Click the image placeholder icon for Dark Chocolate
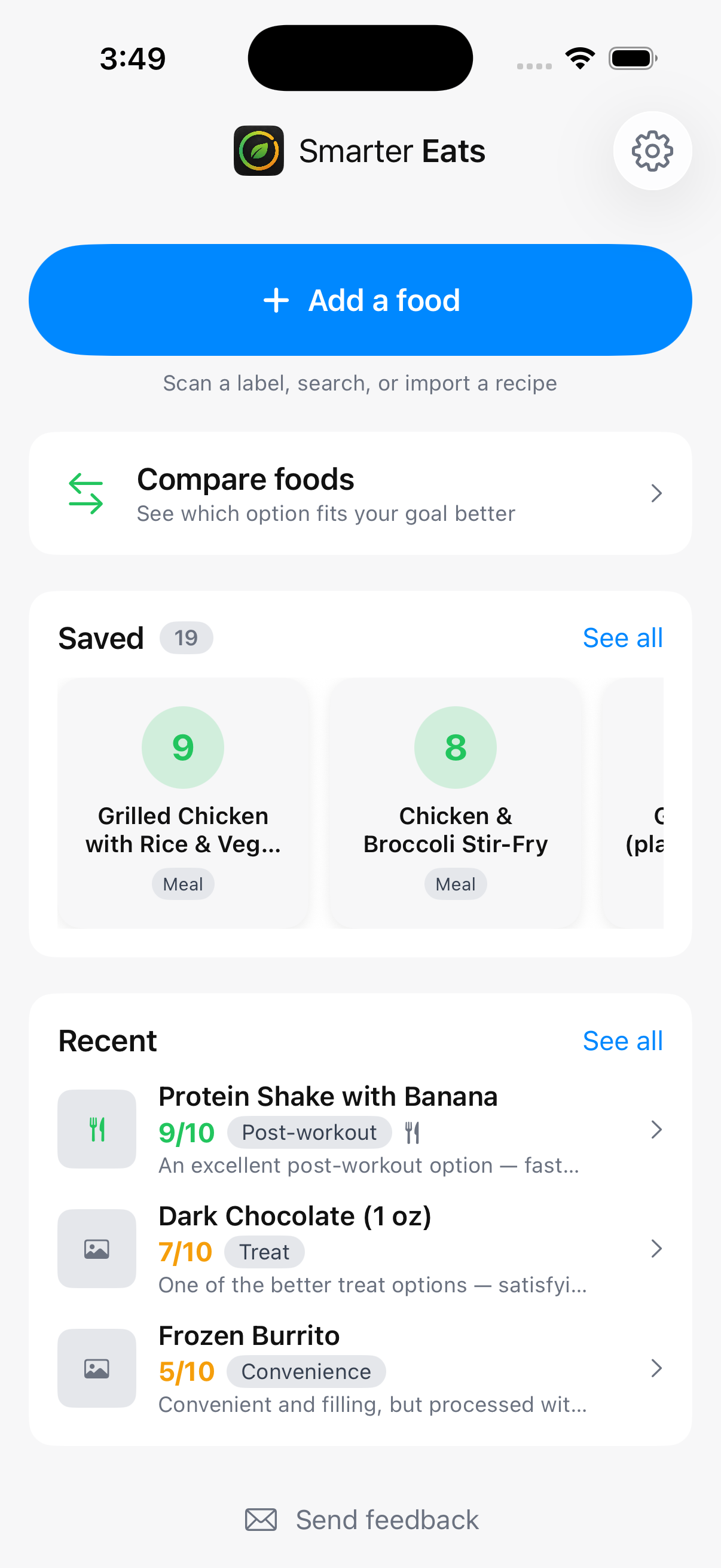Screen dimensions: 721x1568 (x=96, y=1249)
